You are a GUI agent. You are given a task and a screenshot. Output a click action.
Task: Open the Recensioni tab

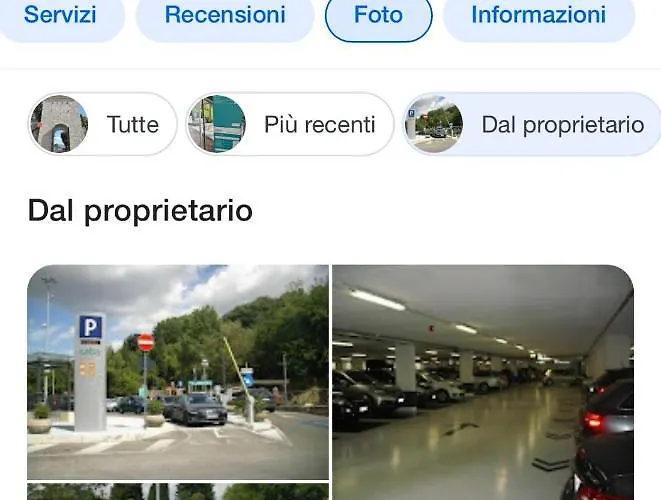(x=225, y=16)
